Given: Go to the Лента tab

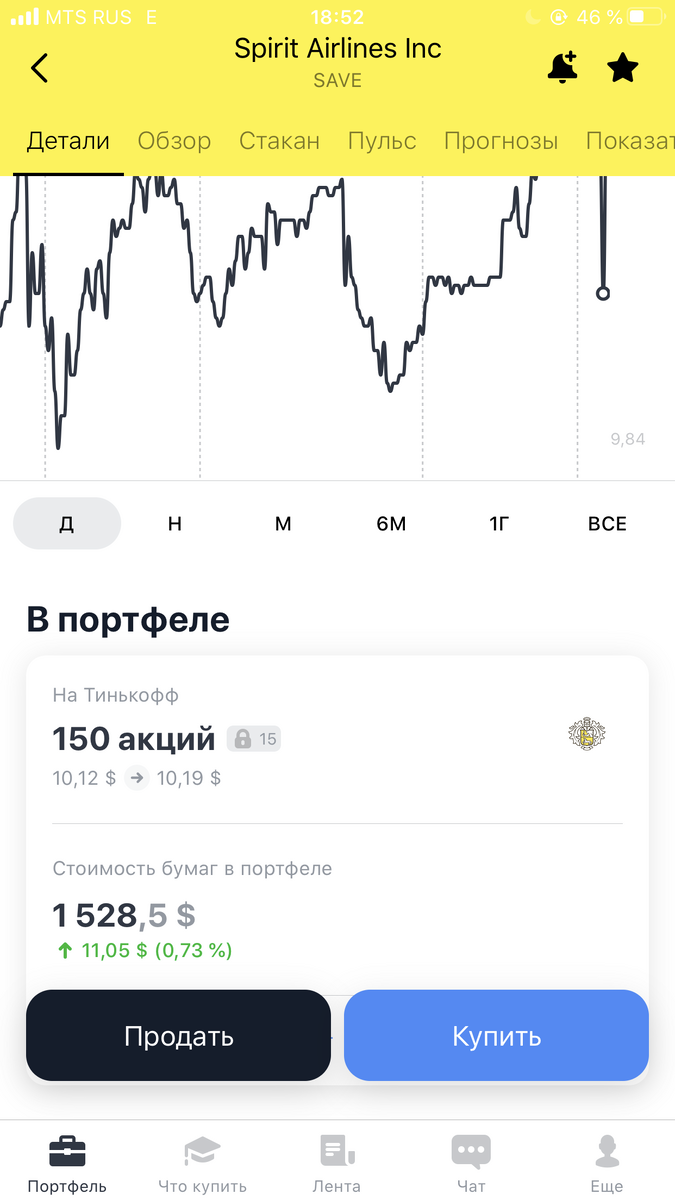Looking at the screenshot, I should (337, 1165).
